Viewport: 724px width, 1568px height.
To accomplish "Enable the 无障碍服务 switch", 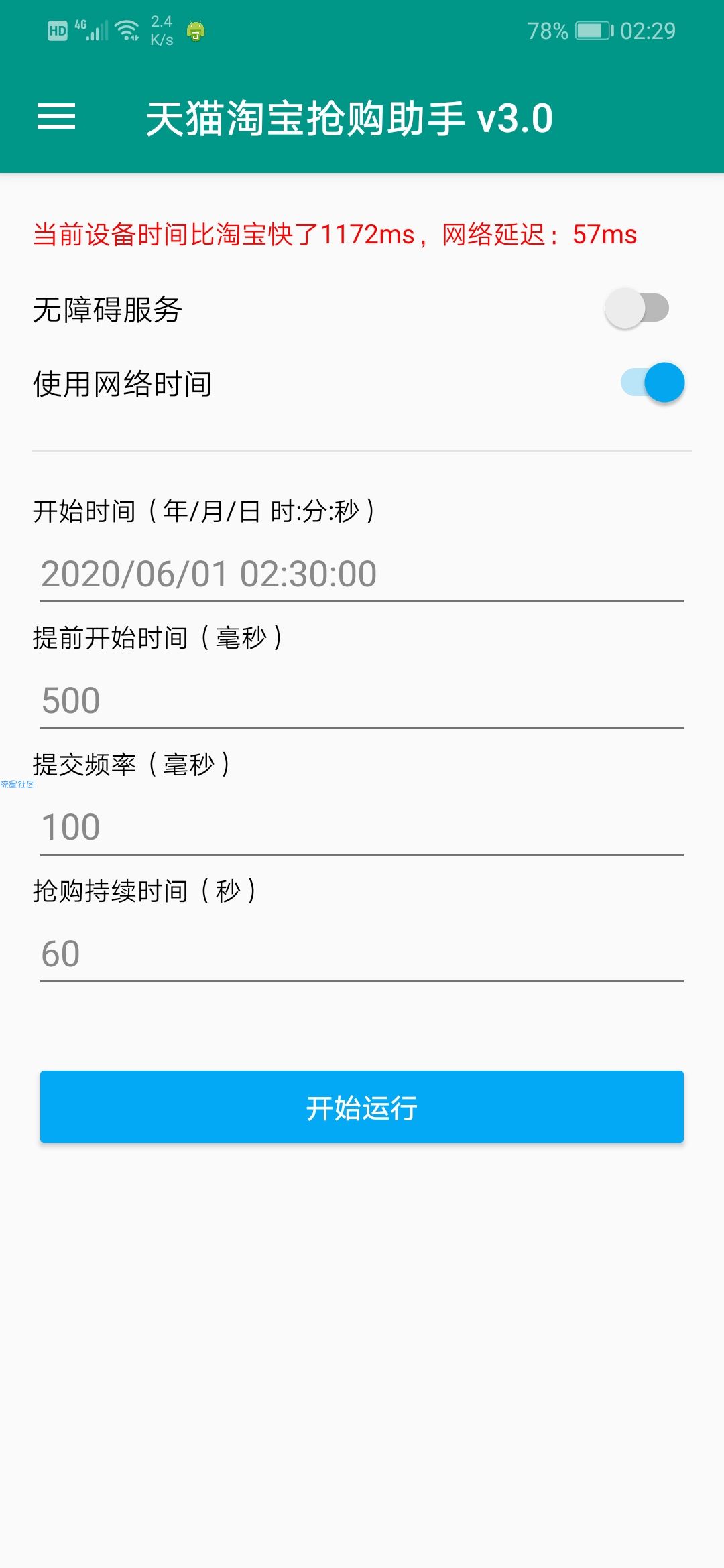I will pos(637,308).
